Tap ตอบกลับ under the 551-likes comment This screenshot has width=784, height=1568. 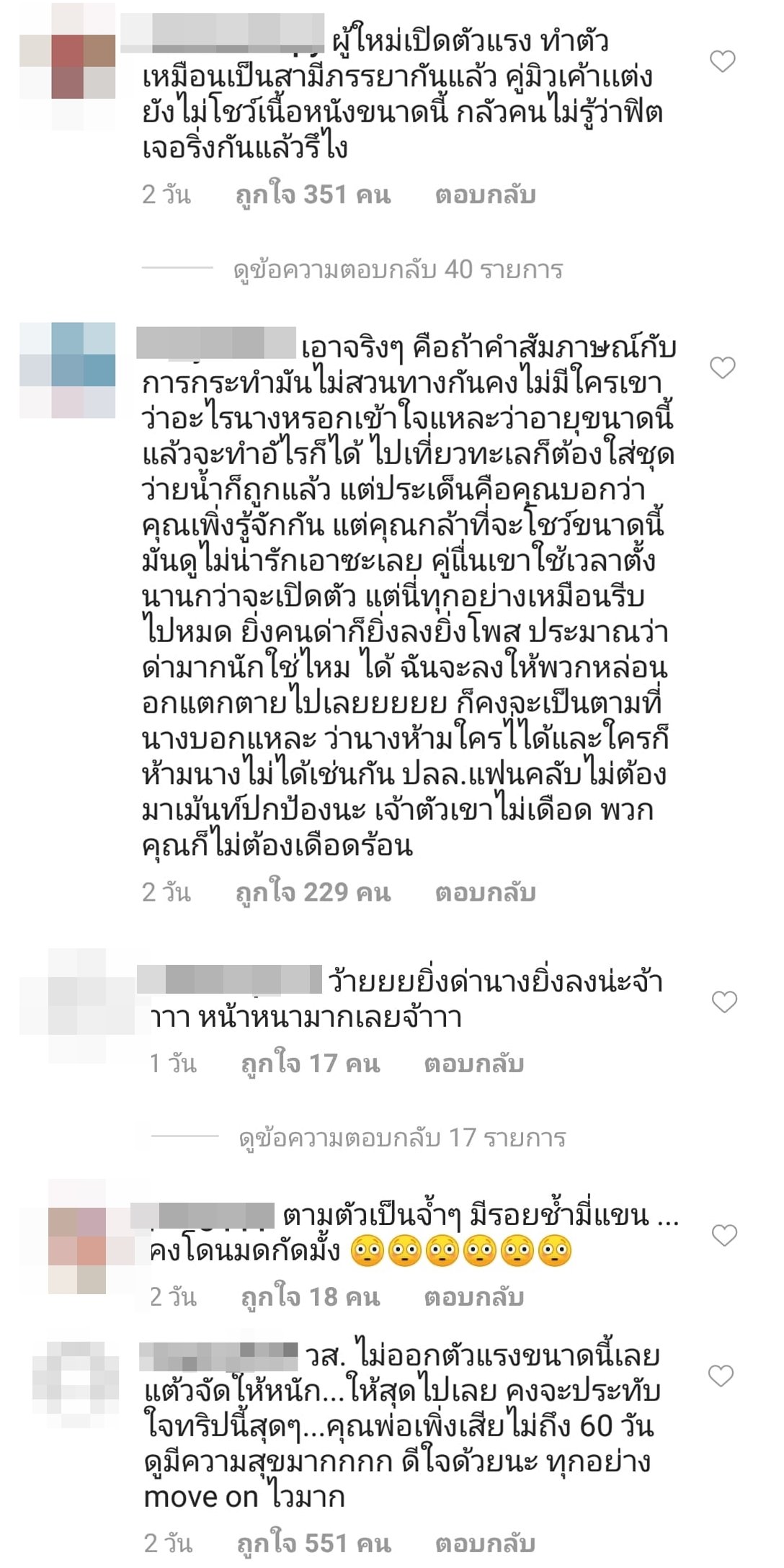485,1543
